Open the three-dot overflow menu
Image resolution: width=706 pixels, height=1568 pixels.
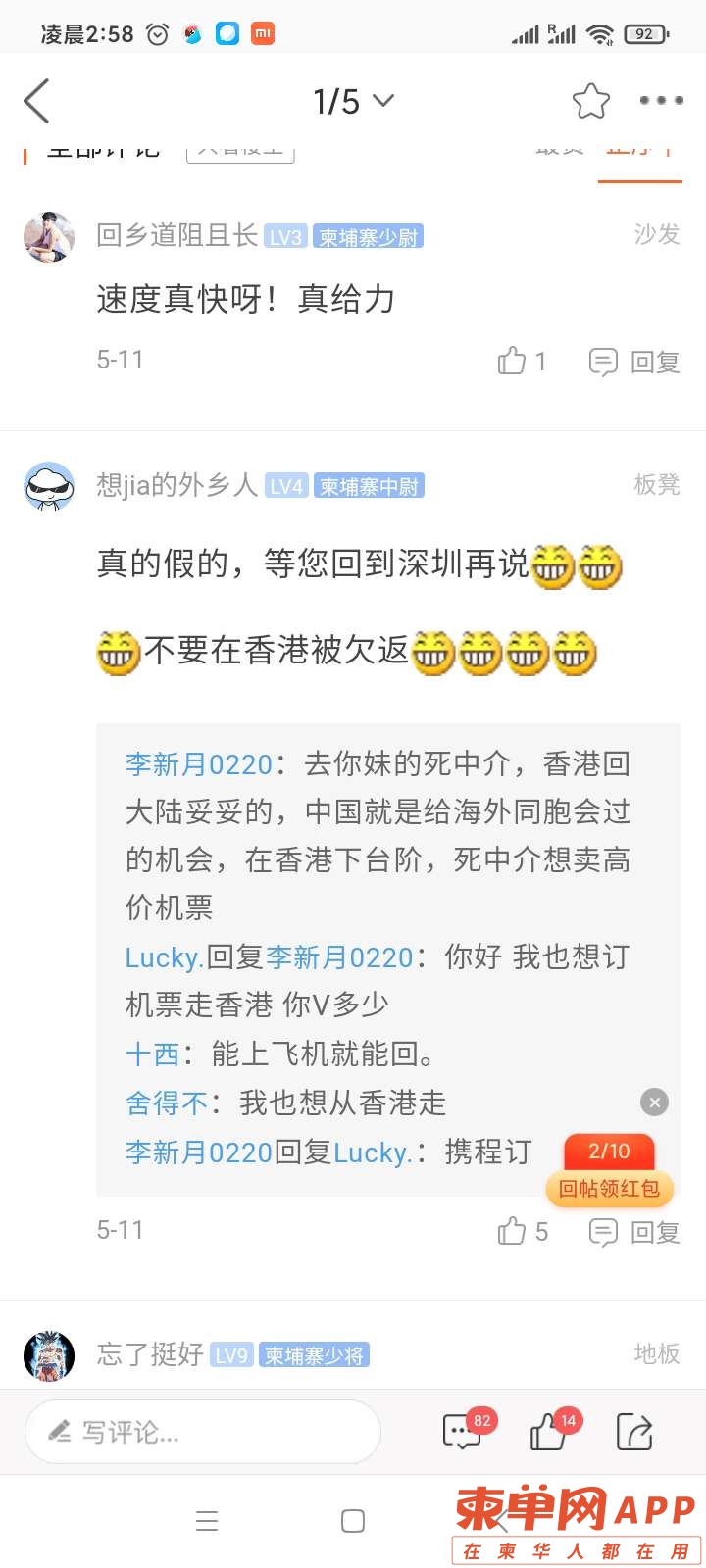[661, 101]
